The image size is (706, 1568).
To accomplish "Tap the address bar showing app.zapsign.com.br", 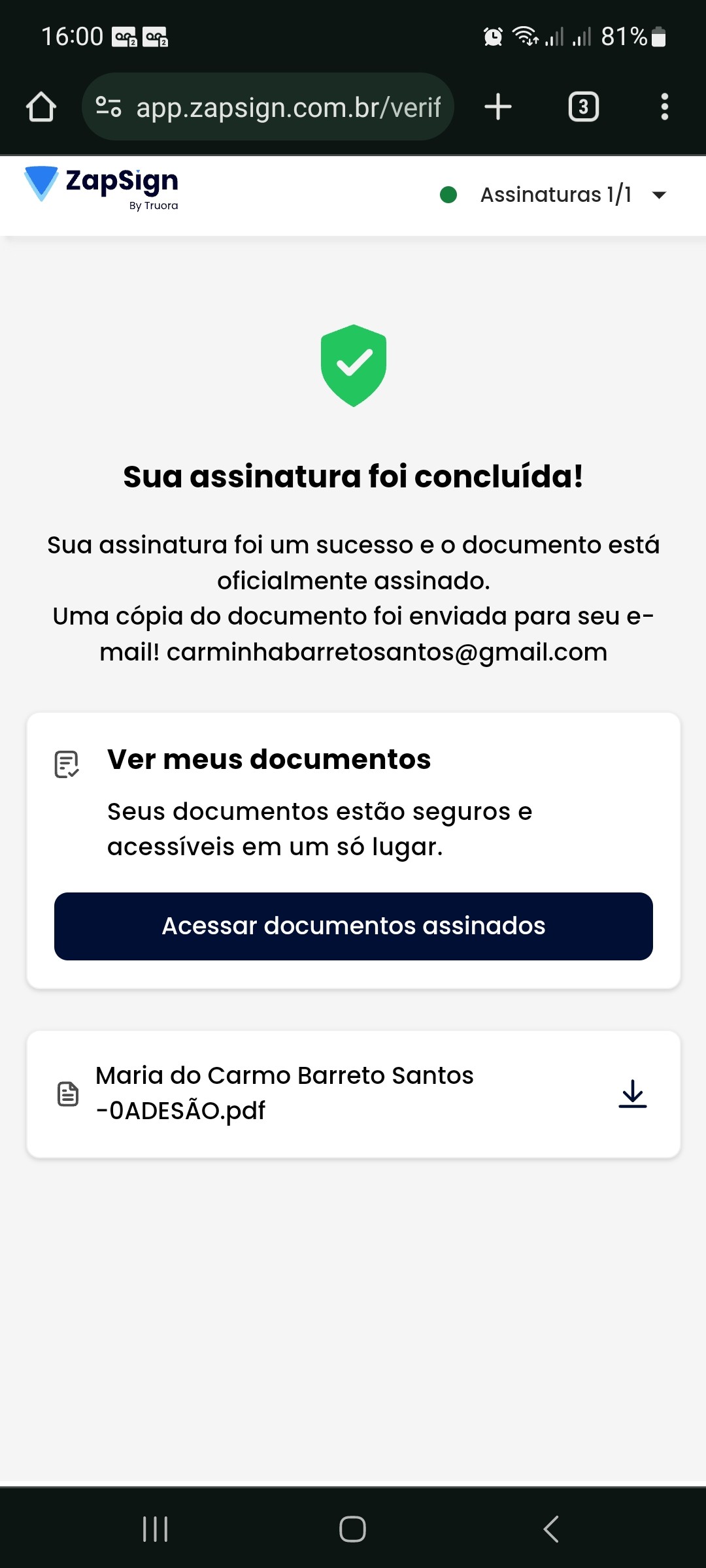I will [x=288, y=107].
